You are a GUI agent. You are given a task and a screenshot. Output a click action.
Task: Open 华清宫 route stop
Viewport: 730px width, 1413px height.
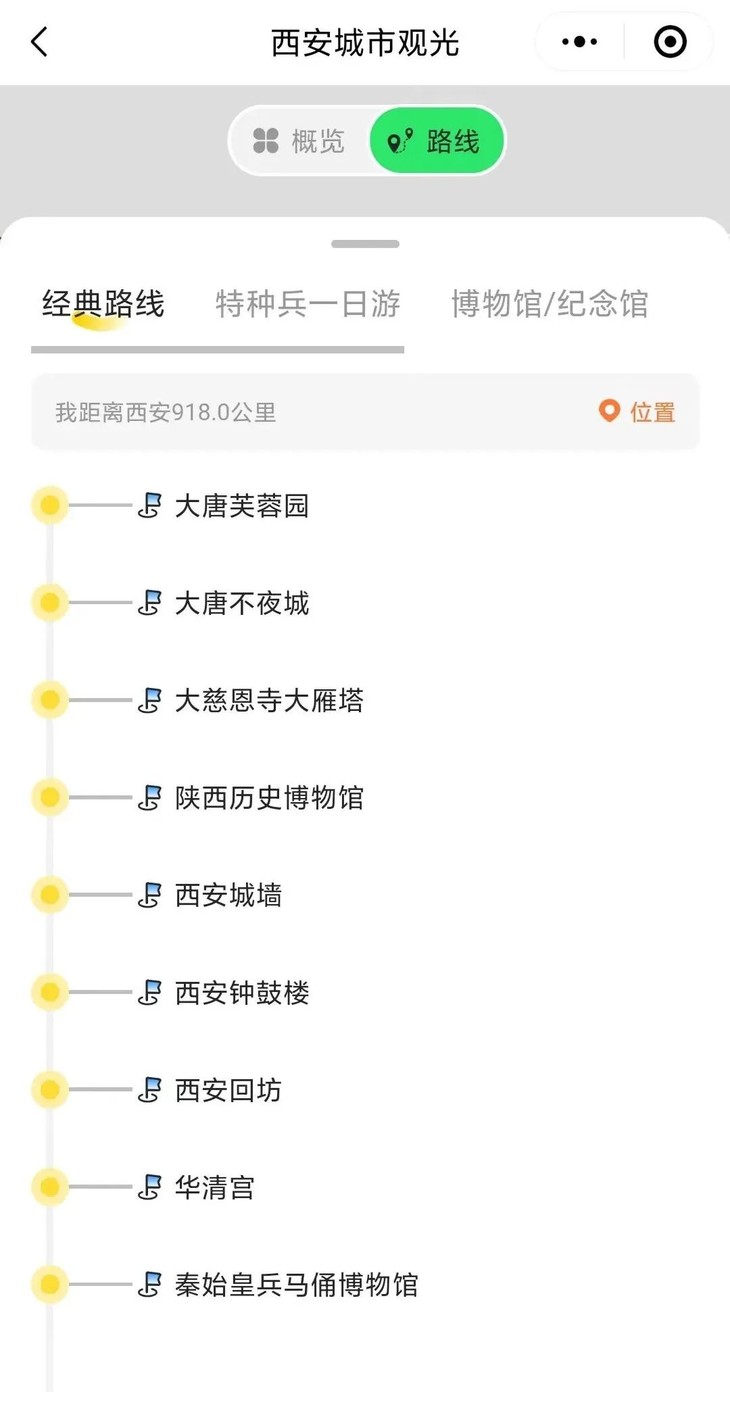click(215, 1188)
